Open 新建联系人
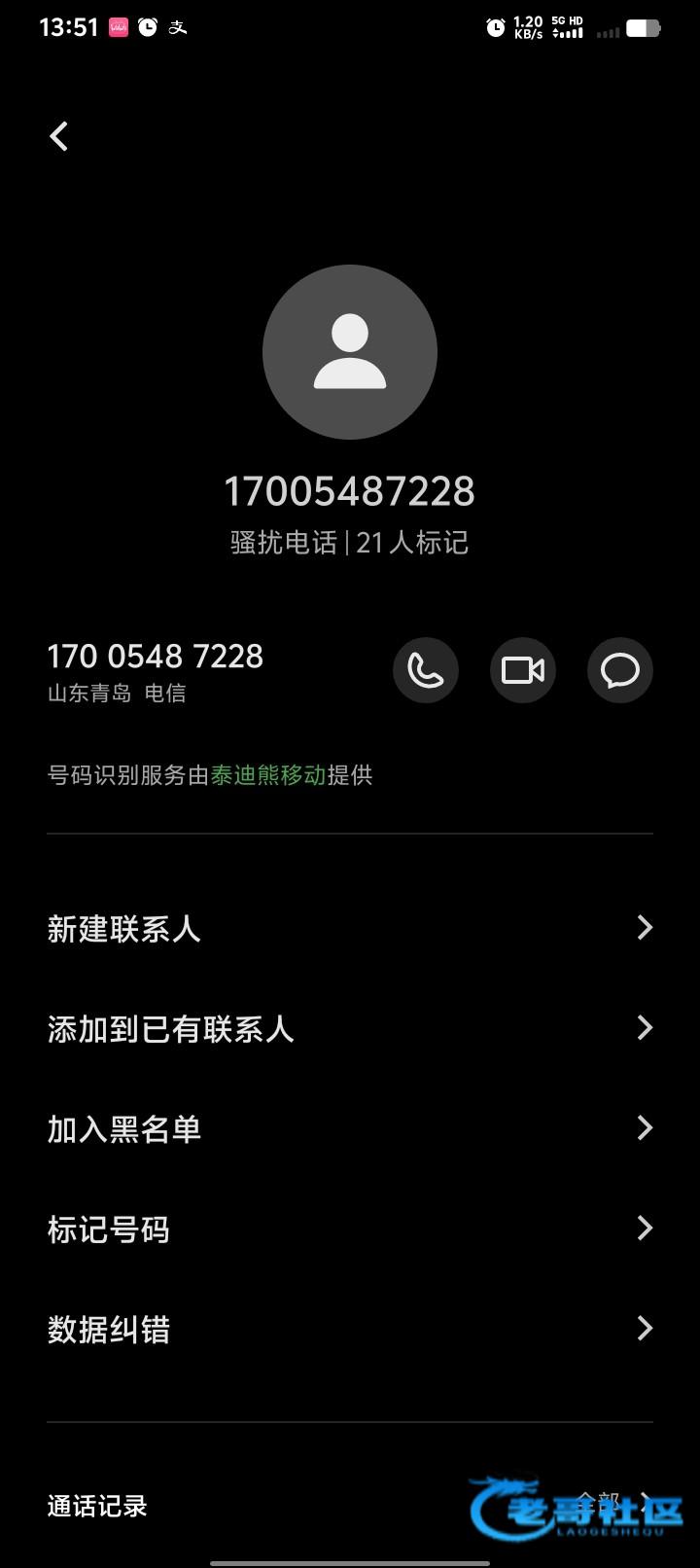Viewport: 700px width, 1568px height. (350, 928)
